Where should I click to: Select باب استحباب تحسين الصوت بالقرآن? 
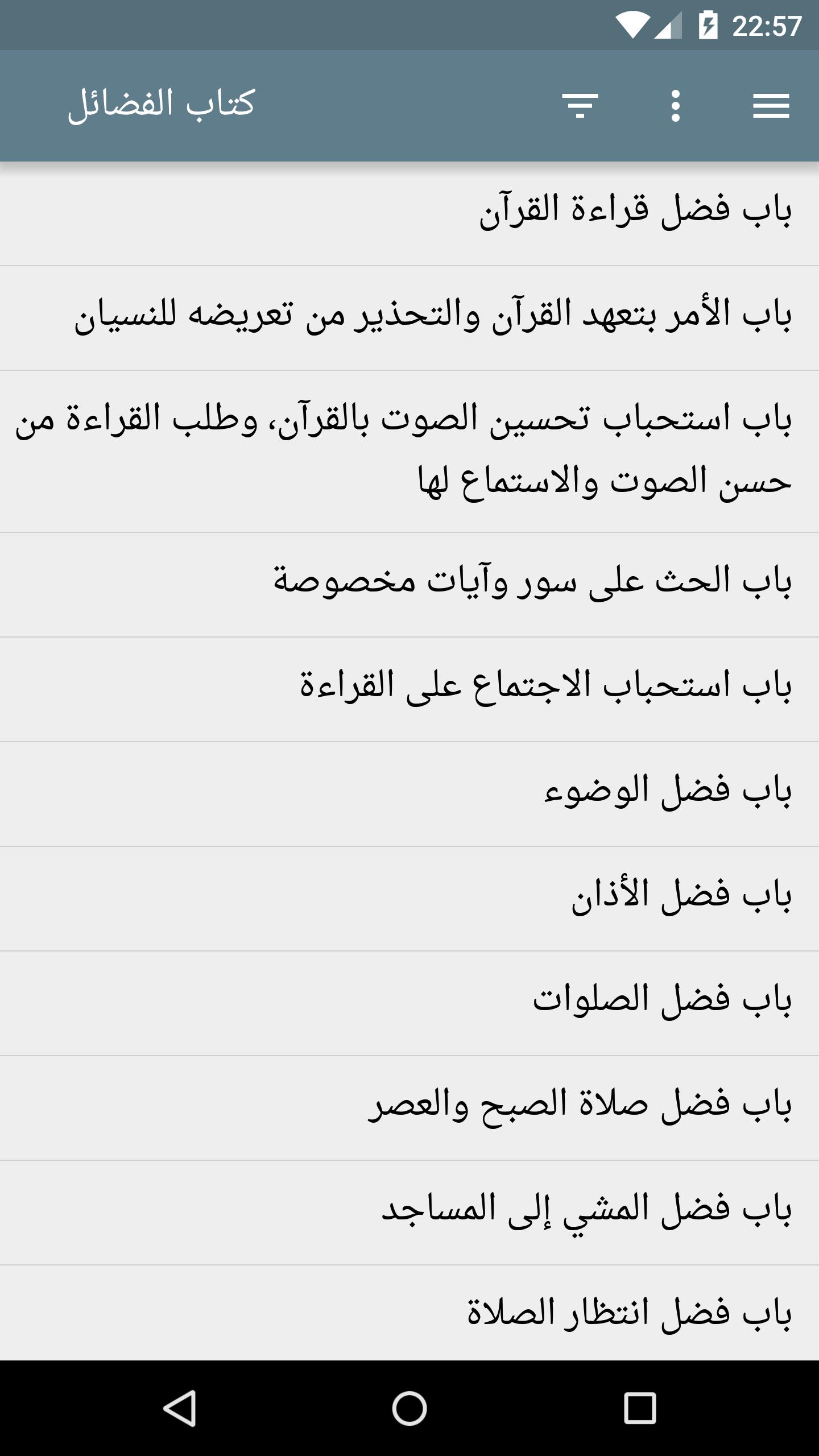[409, 452]
